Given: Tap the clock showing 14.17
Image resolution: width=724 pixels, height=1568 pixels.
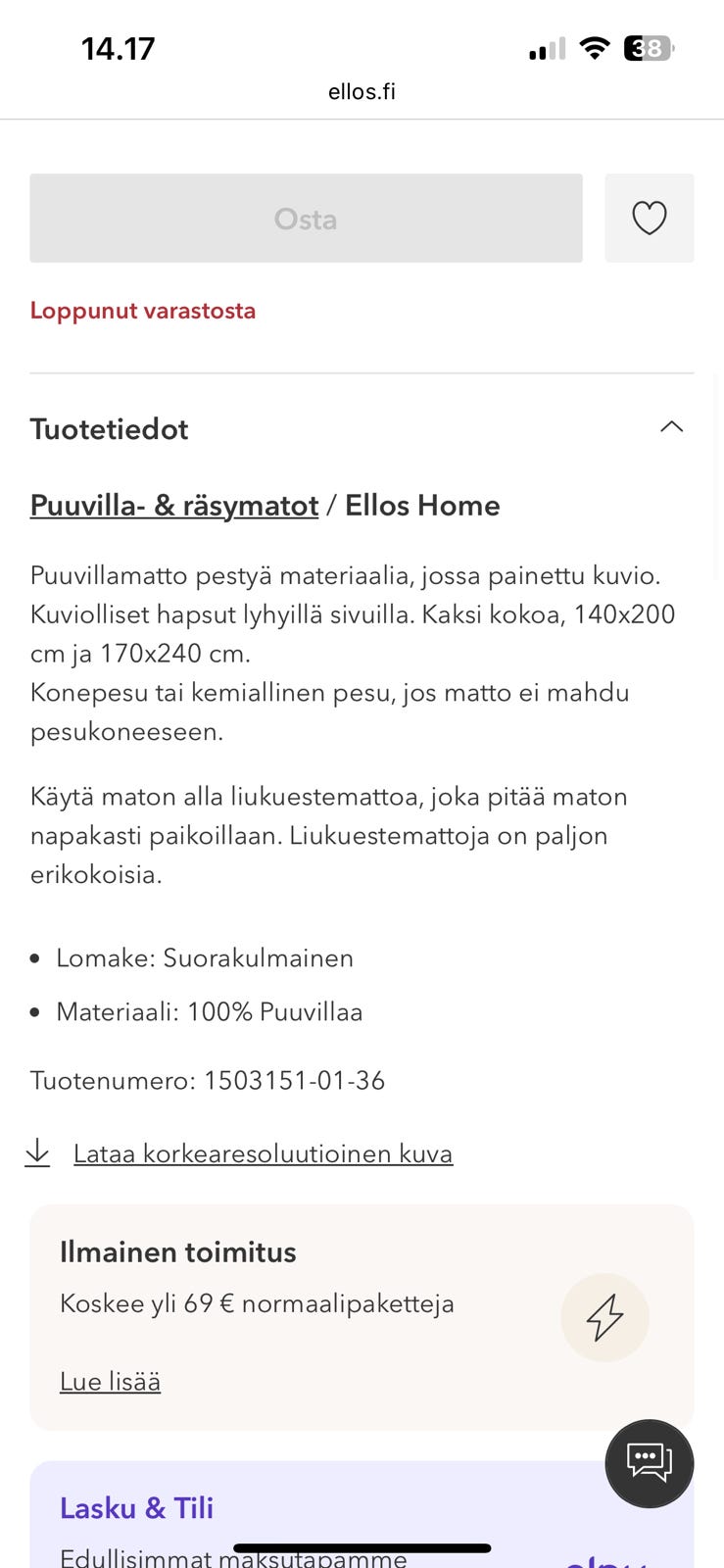Looking at the screenshot, I should 117,48.
